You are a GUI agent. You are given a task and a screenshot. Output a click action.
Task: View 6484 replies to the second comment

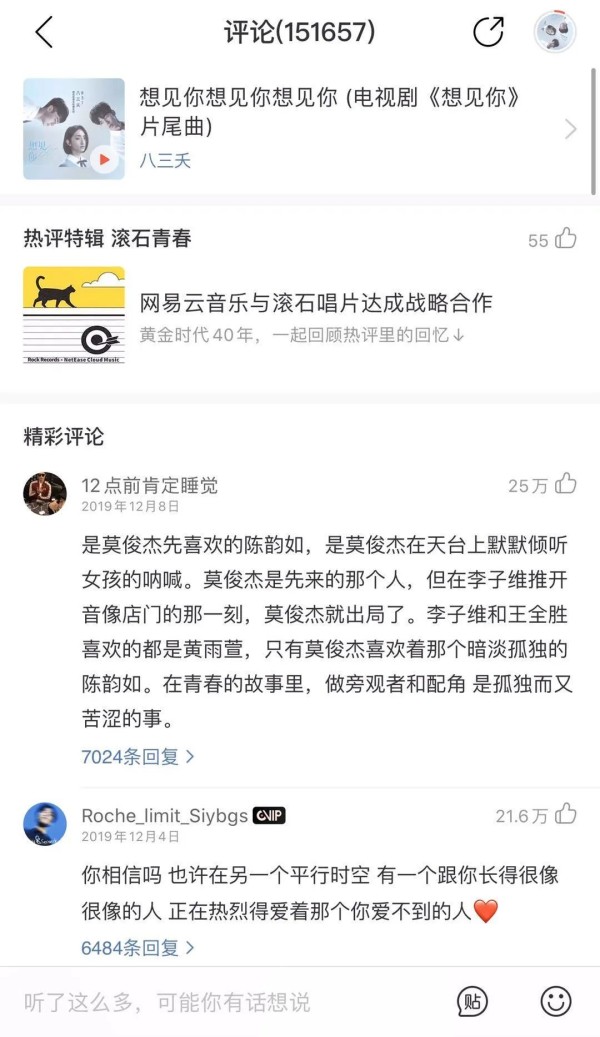pyautogui.click(x=138, y=948)
